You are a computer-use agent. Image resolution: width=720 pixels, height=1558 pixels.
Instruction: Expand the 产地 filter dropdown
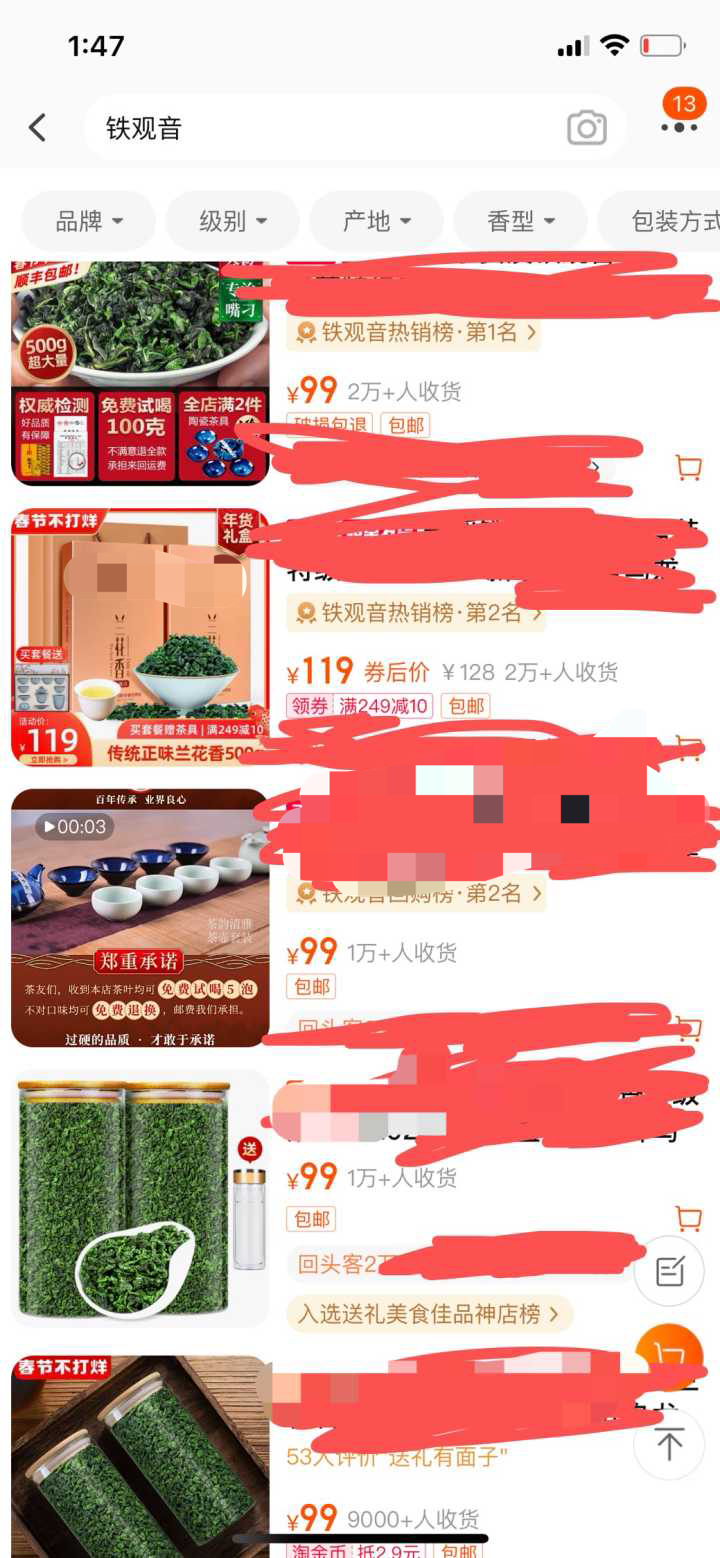(x=377, y=221)
